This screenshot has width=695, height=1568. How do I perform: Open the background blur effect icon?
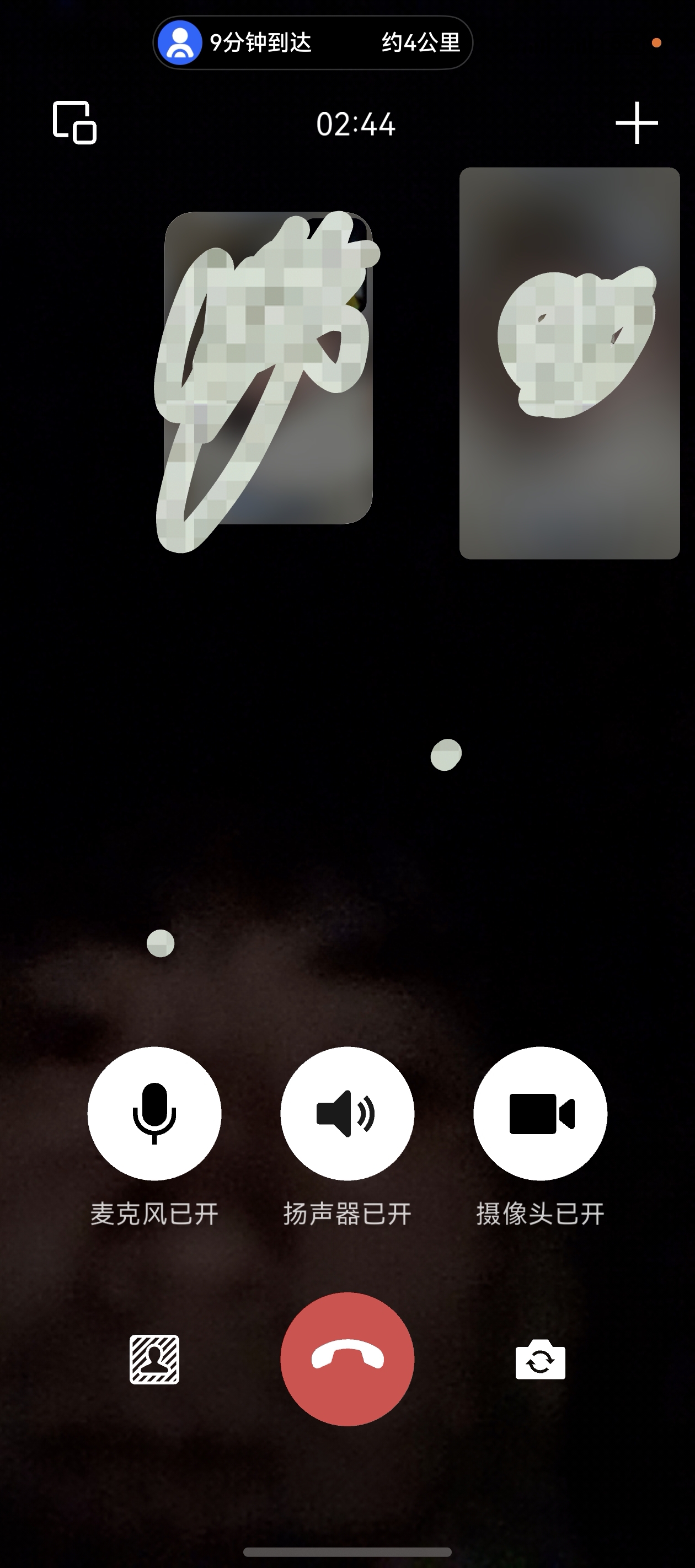154,1359
